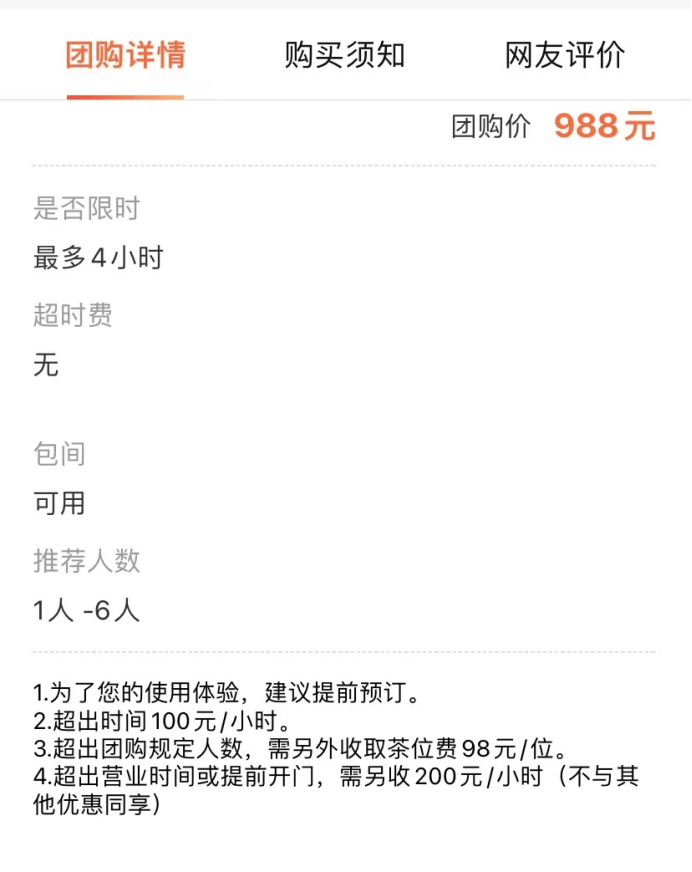Switch to the 购买须知 tab
Viewport: 692px width, 872px height.
pos(345,55)
